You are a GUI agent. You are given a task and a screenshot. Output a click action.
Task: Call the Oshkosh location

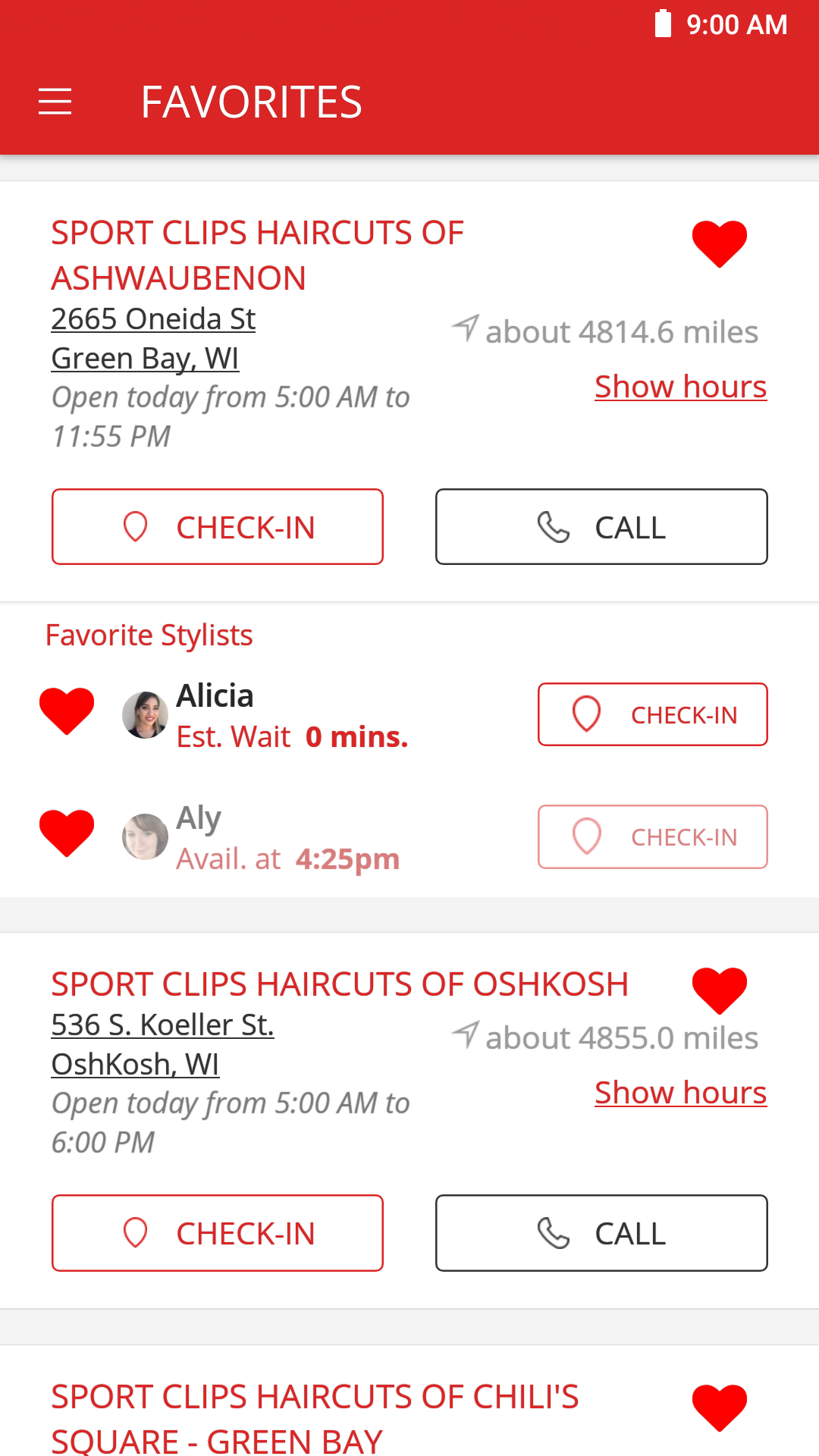click(x=601, y=1233)
